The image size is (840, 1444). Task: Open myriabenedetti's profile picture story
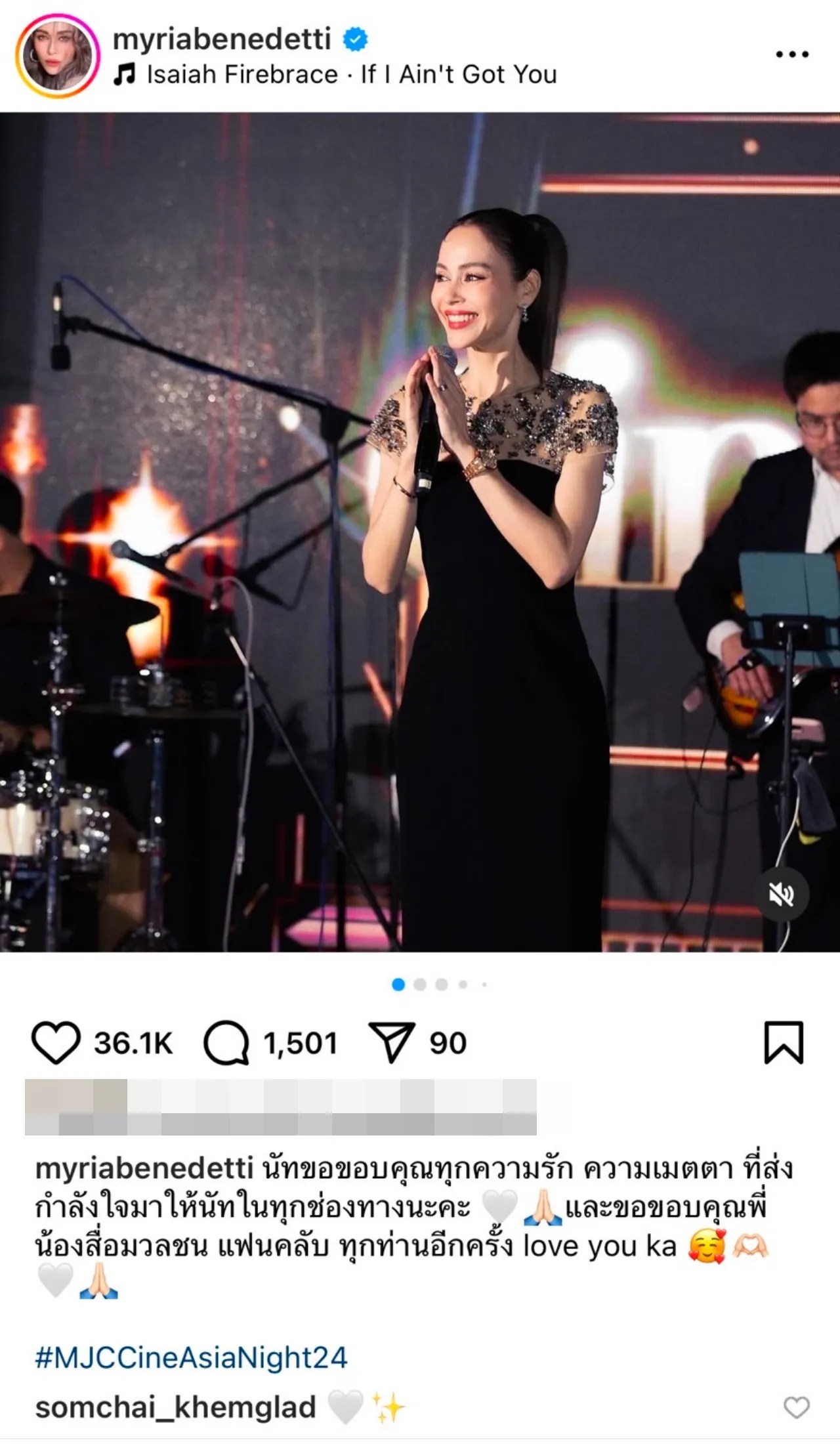(x=58, y=56)
